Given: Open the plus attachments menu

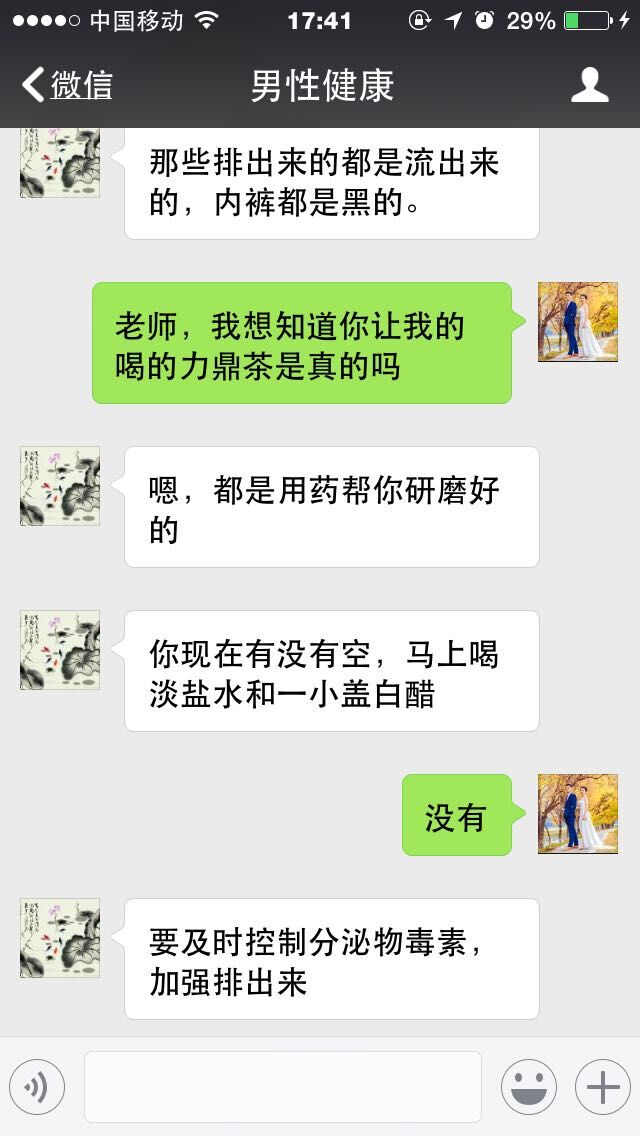Looking at the screenshot, I should click(x=602, y=1087).
